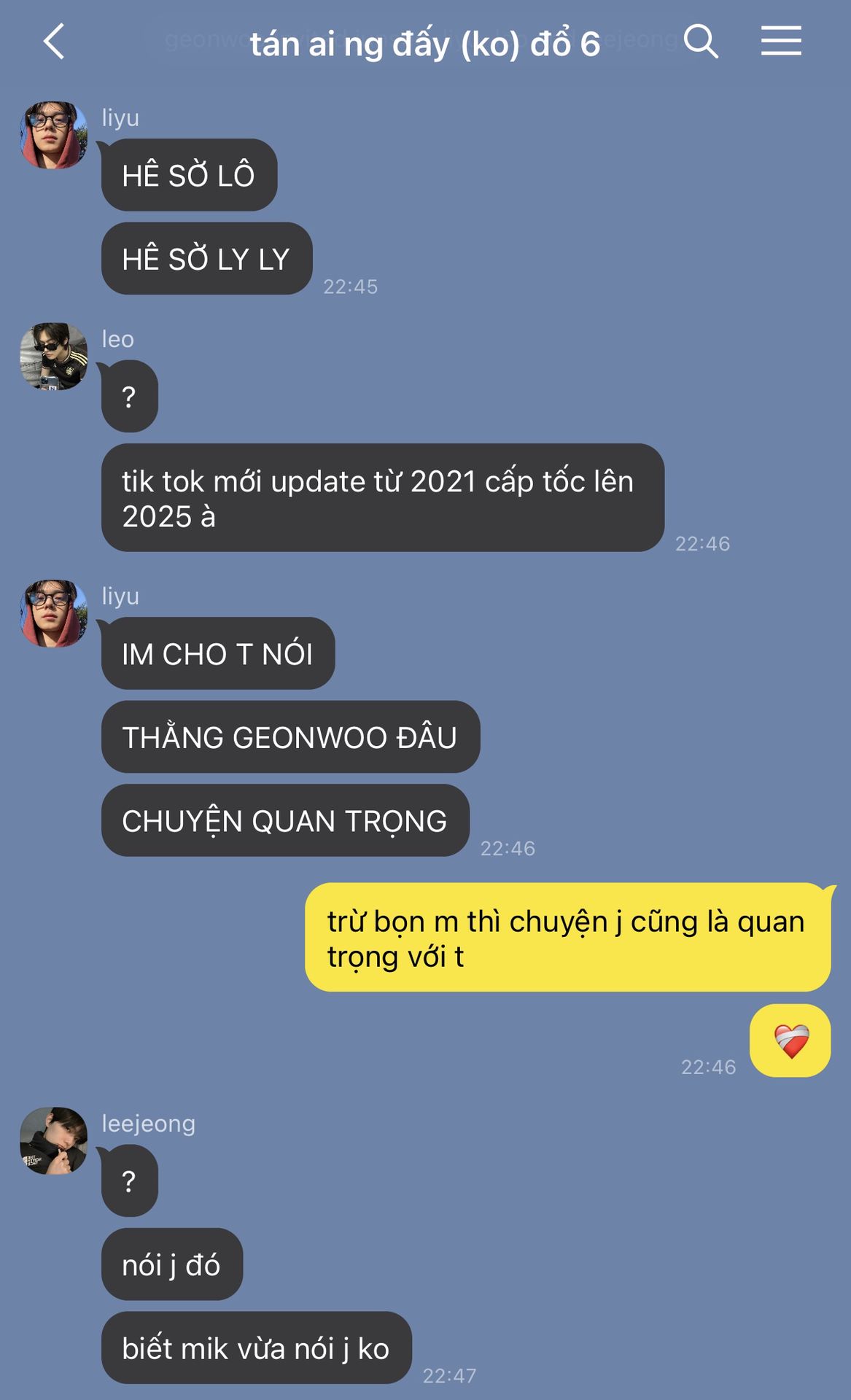
Task: View leo's profile avatar
Action: pyautogui.click(x=53, y=357)
